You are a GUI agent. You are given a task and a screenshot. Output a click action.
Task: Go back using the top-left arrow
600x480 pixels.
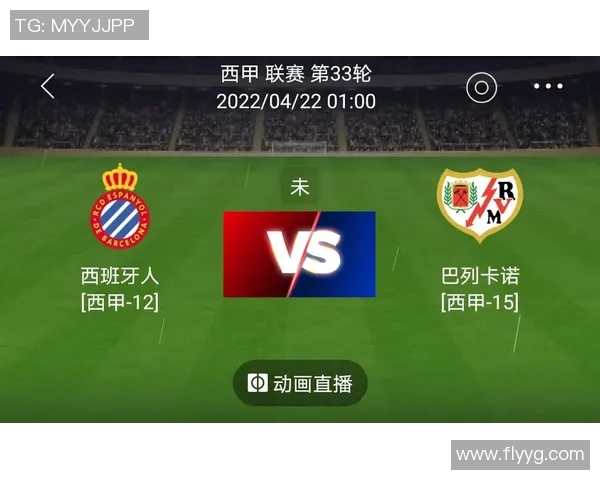pos(47,87)
